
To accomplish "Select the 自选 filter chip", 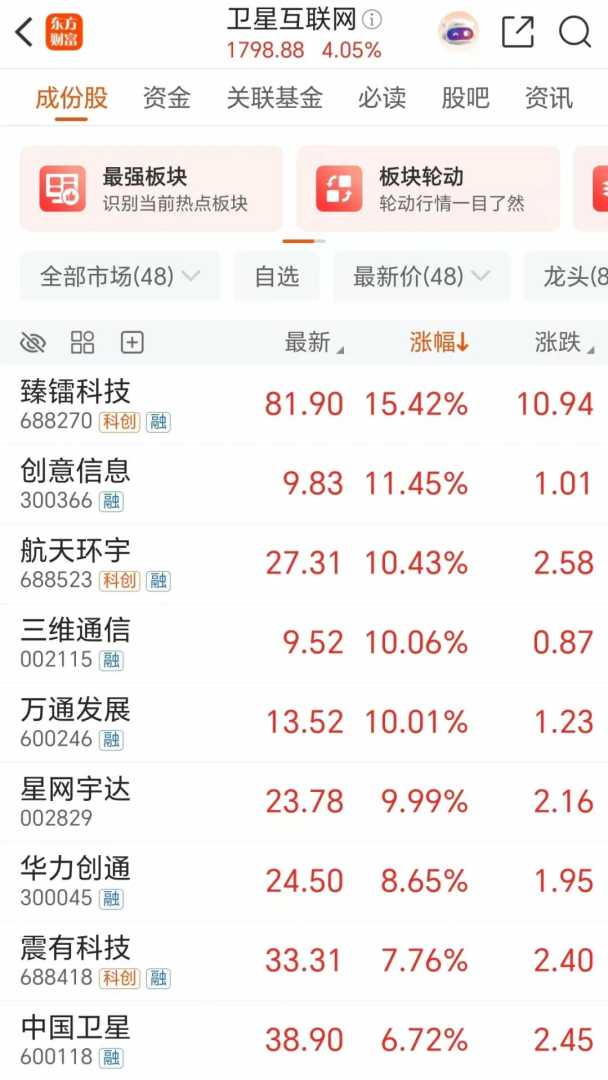I will (277, 276).
